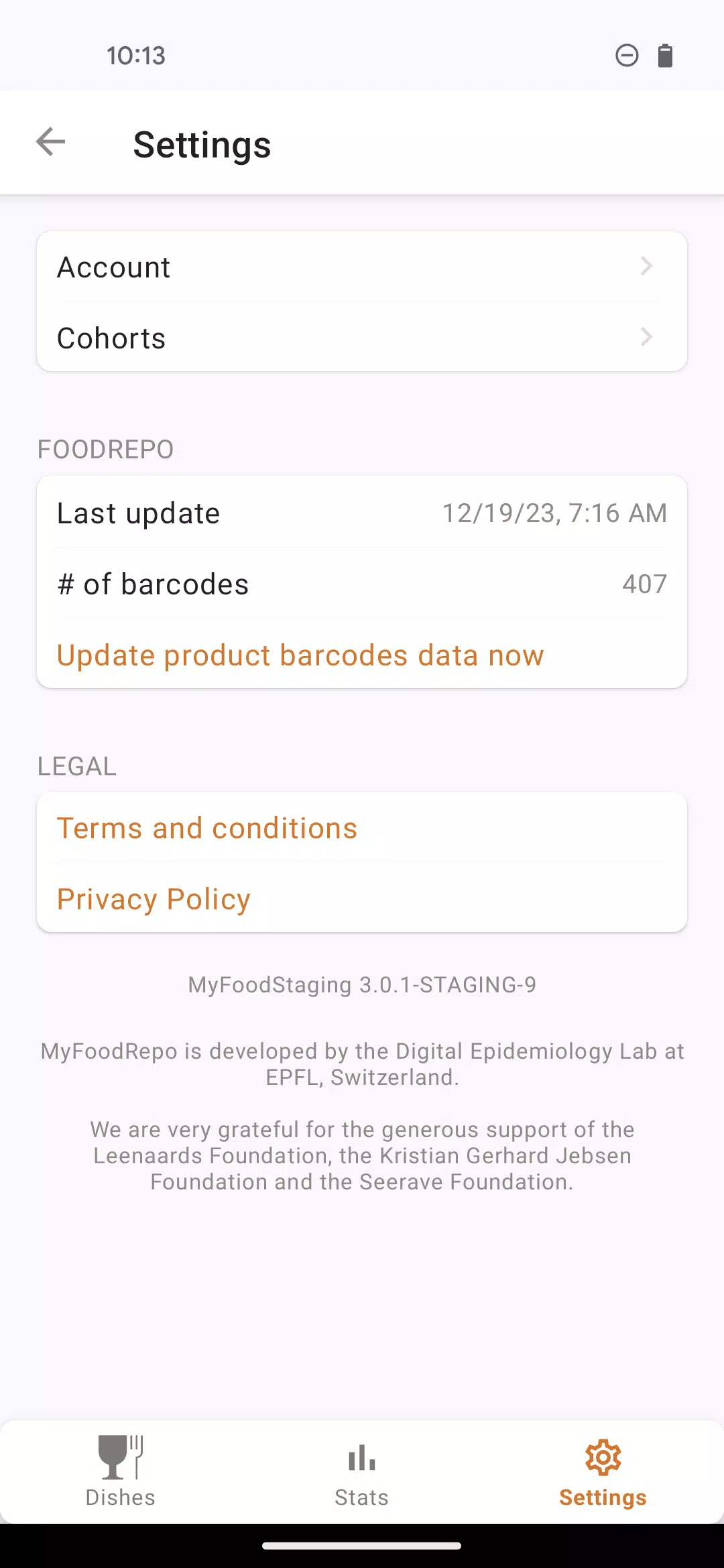Viewport: 724px width, 1568px height.
Task: Go back using the top arrow
Action: tap(51, 142)
